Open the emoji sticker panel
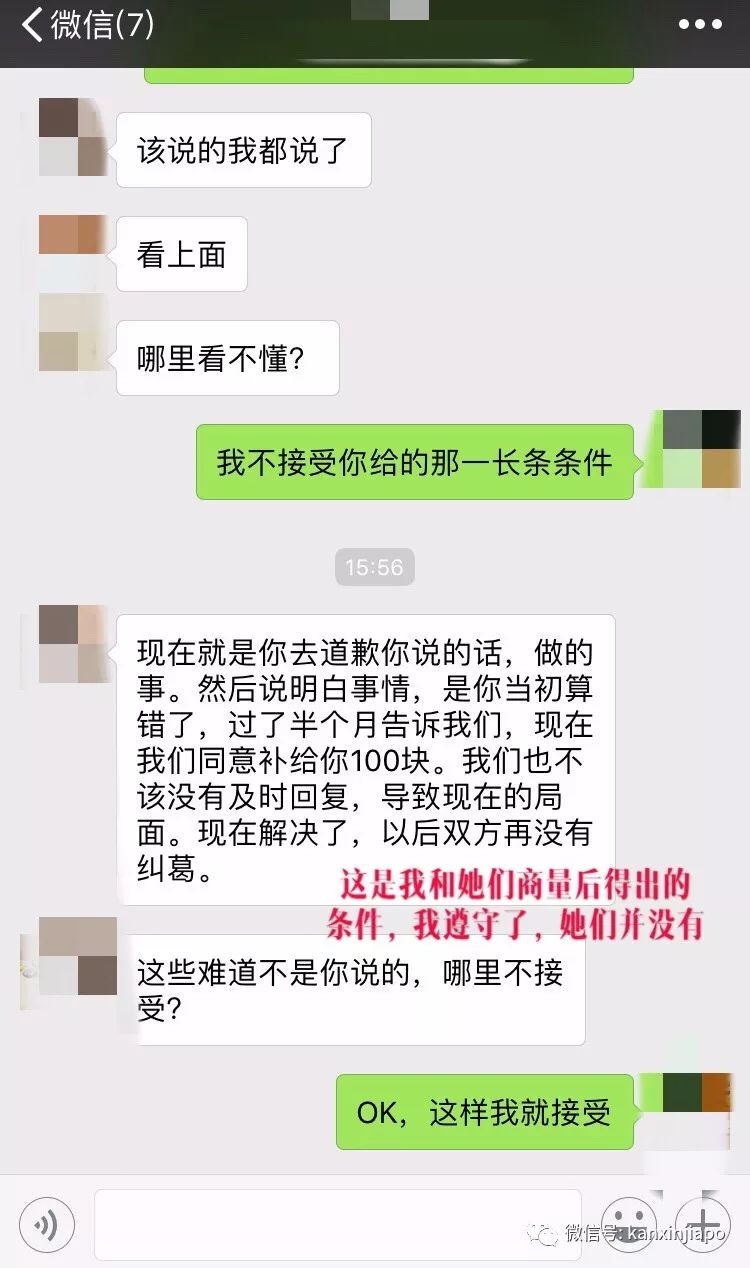750x1268 pixels. pyautogui.click(x=629, y=1224)
